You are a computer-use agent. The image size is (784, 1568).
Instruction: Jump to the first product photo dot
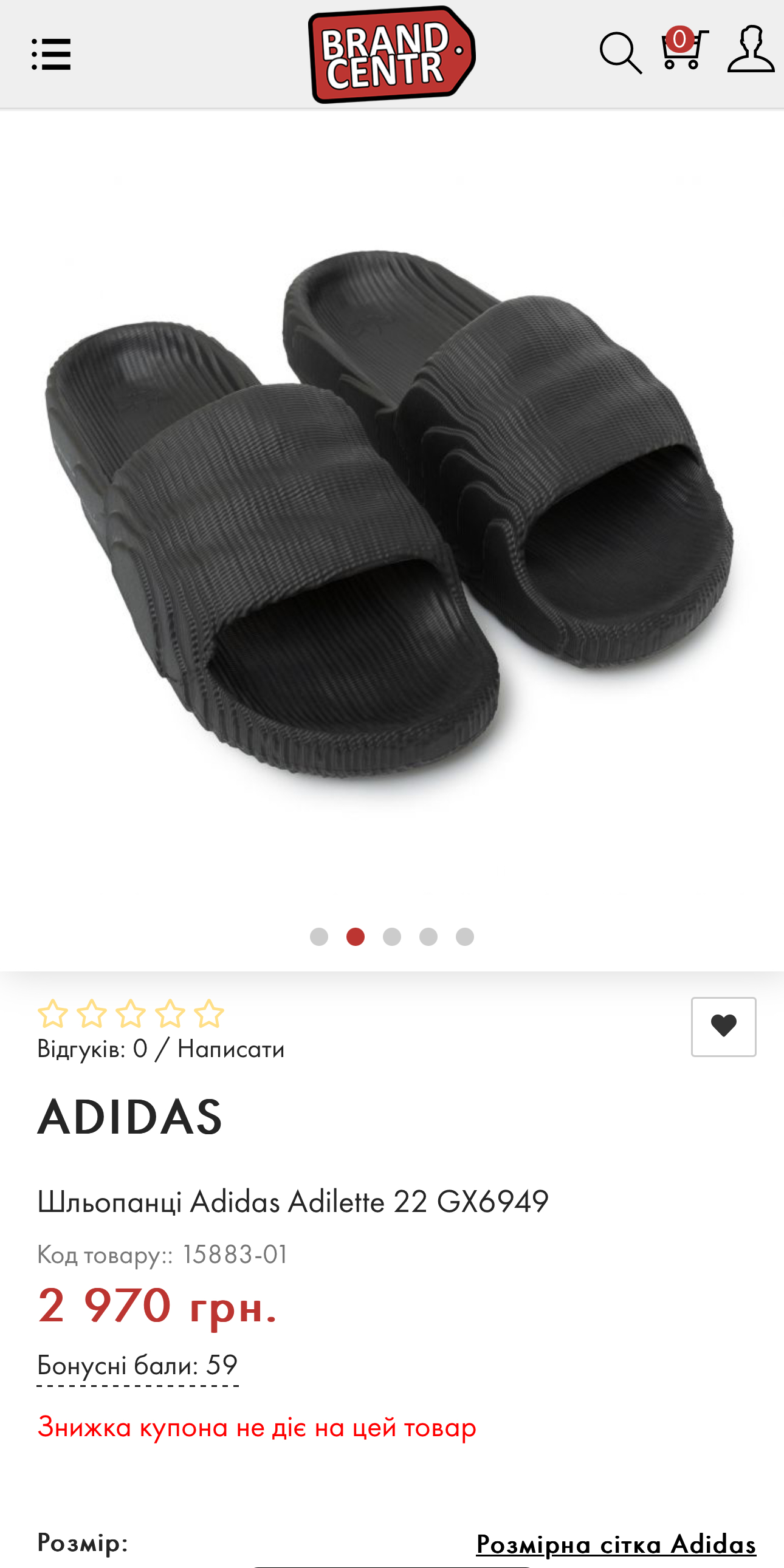coord(319,936)
